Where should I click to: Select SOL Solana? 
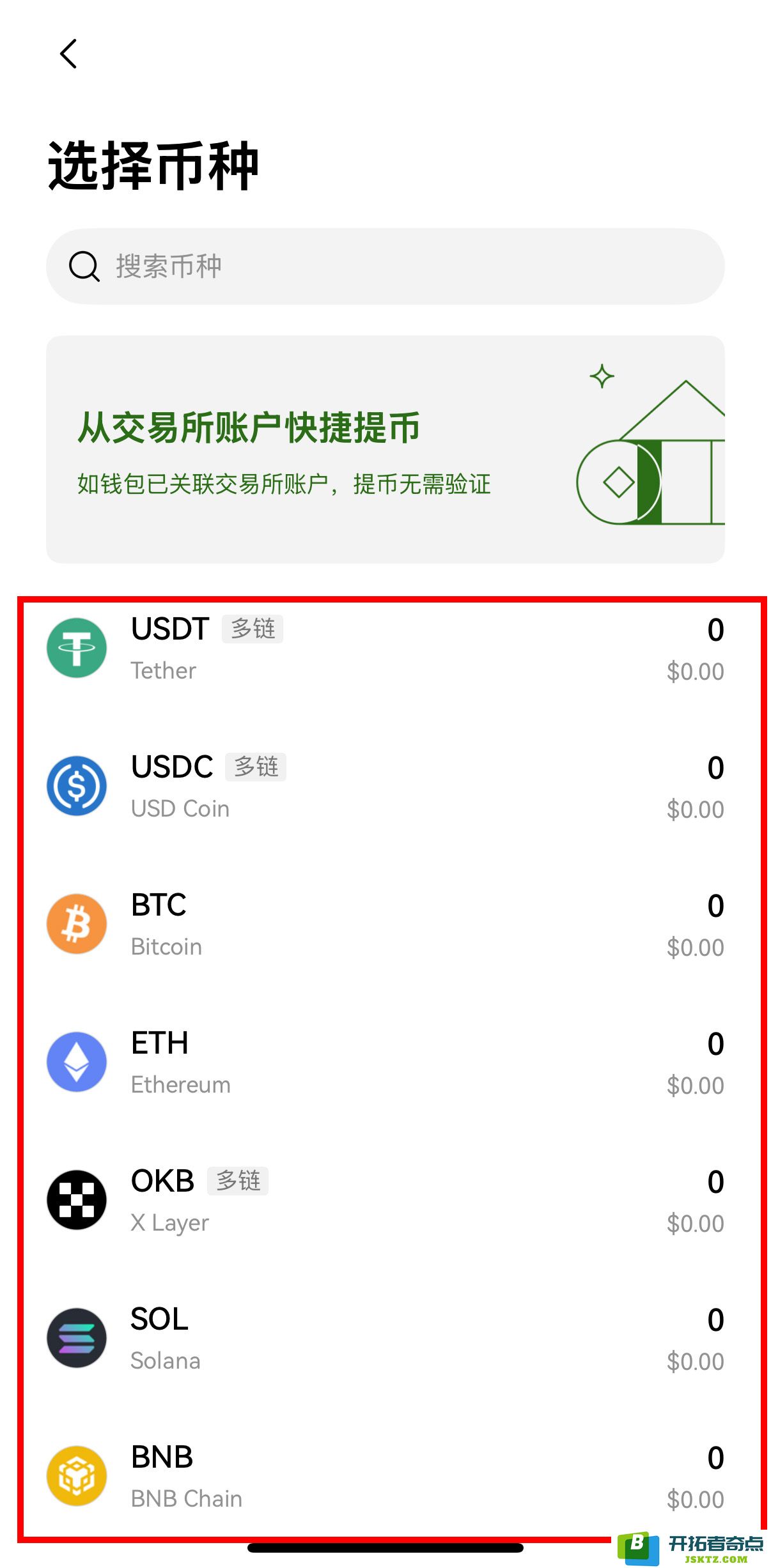pos(385,1339)
